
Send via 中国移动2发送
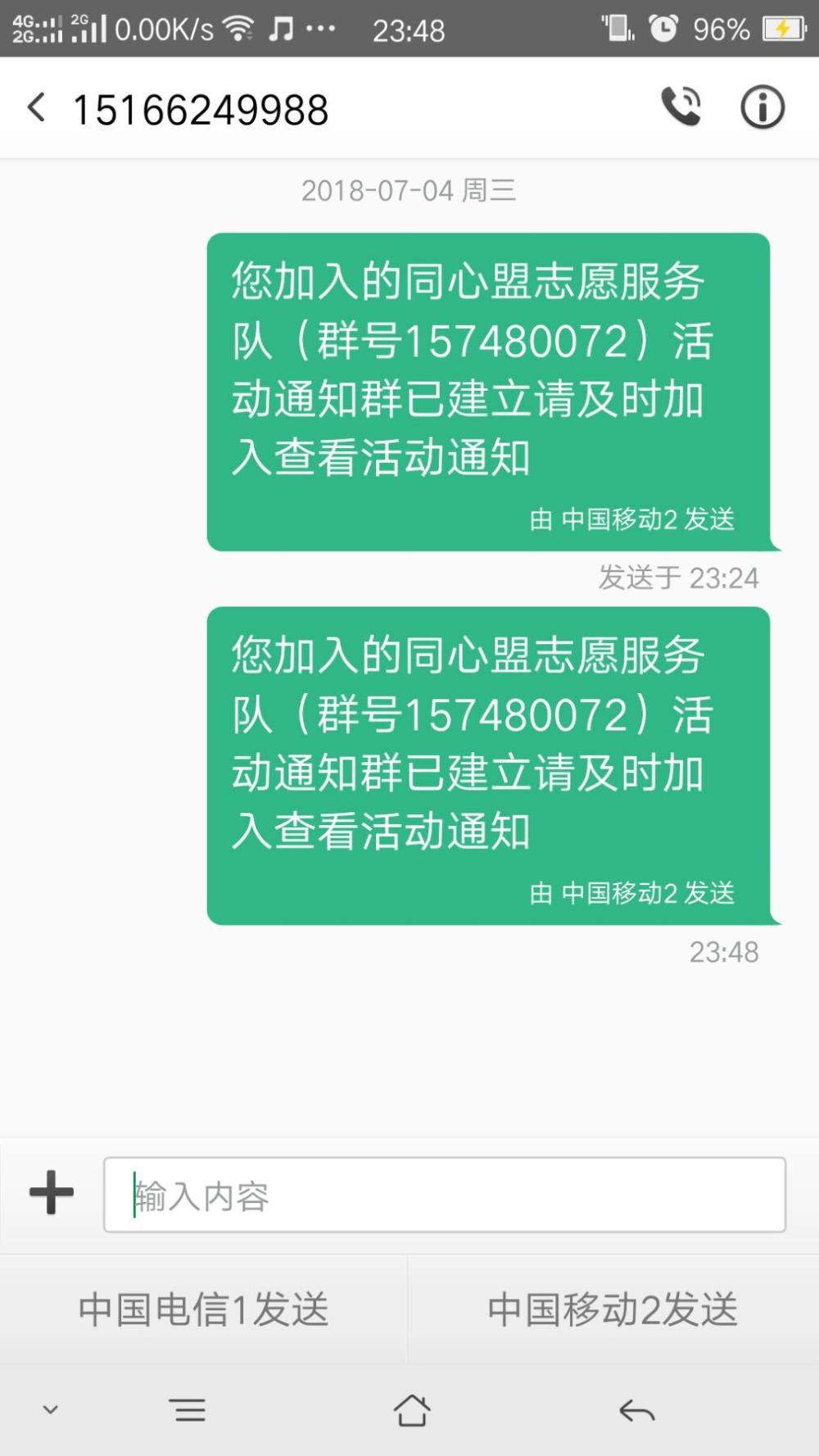613,1309
